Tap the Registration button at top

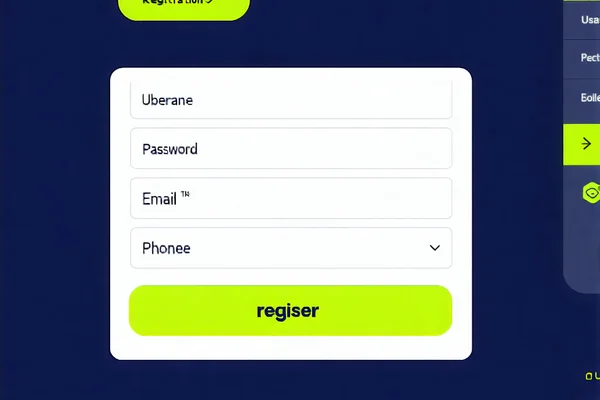pos(183,5)
